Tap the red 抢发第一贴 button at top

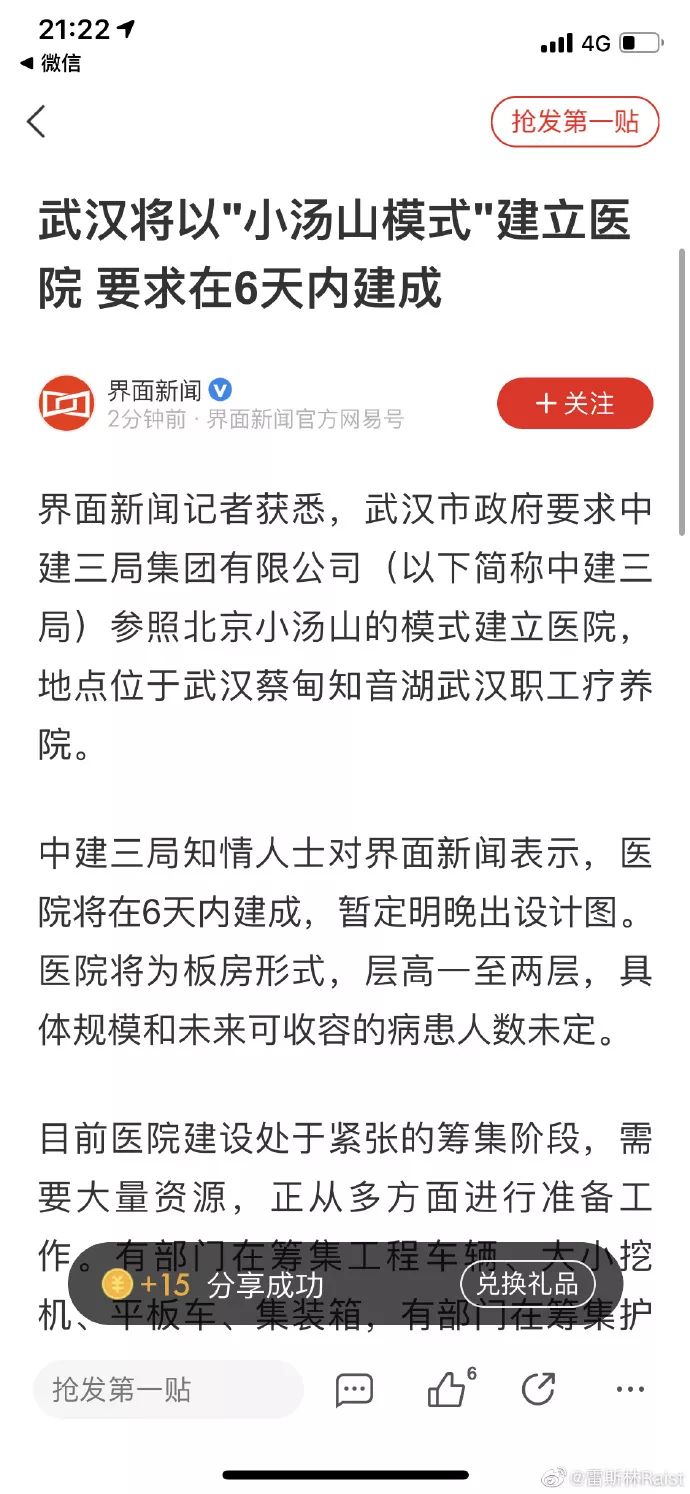[575, 122]
